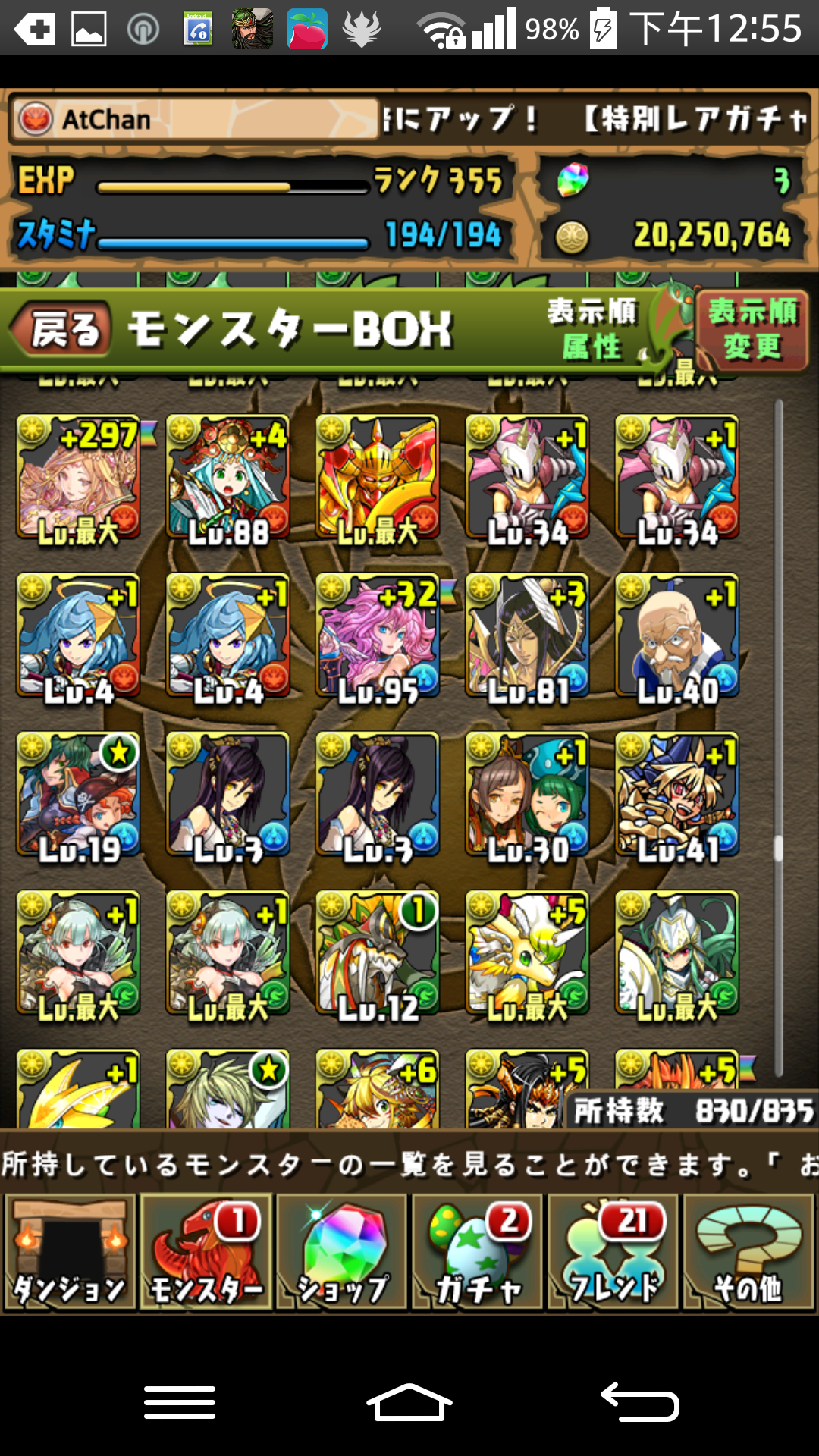Go to the Android home screen

pos(409,1401)
